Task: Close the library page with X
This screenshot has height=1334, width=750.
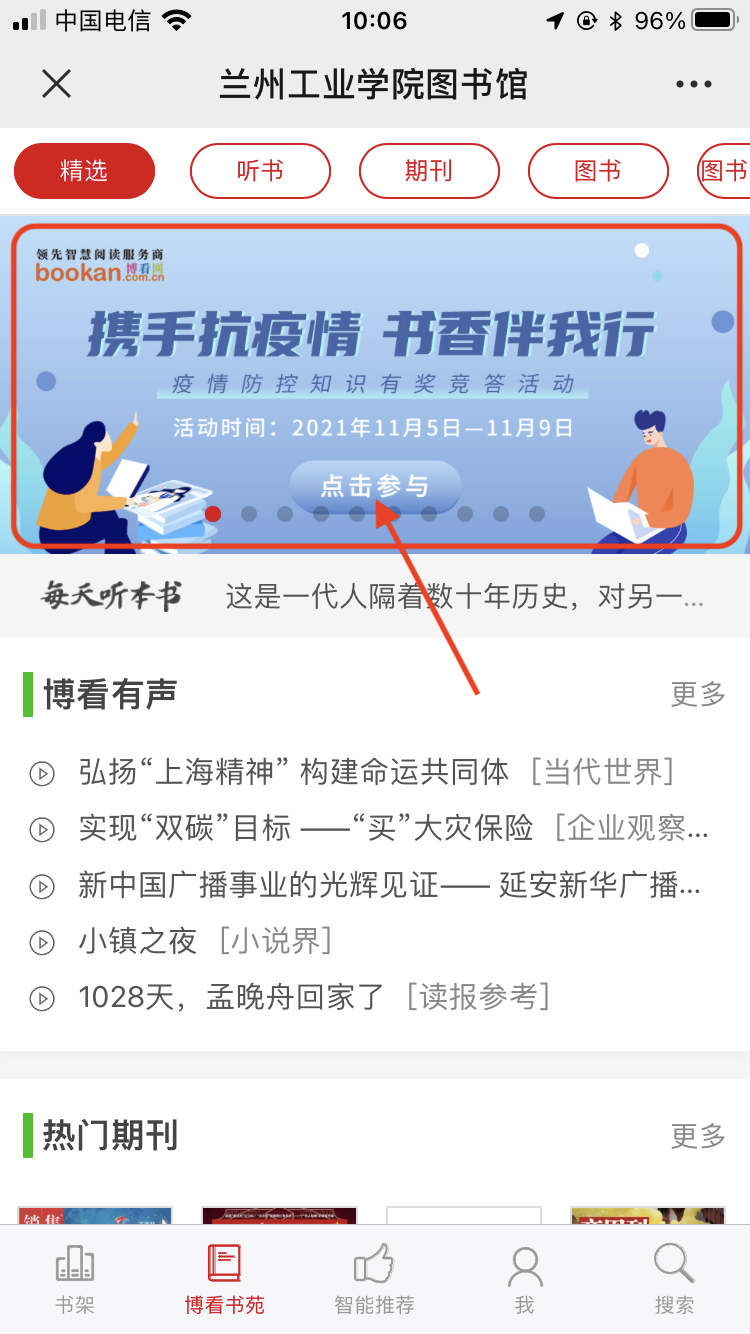Action: point(57,84)
